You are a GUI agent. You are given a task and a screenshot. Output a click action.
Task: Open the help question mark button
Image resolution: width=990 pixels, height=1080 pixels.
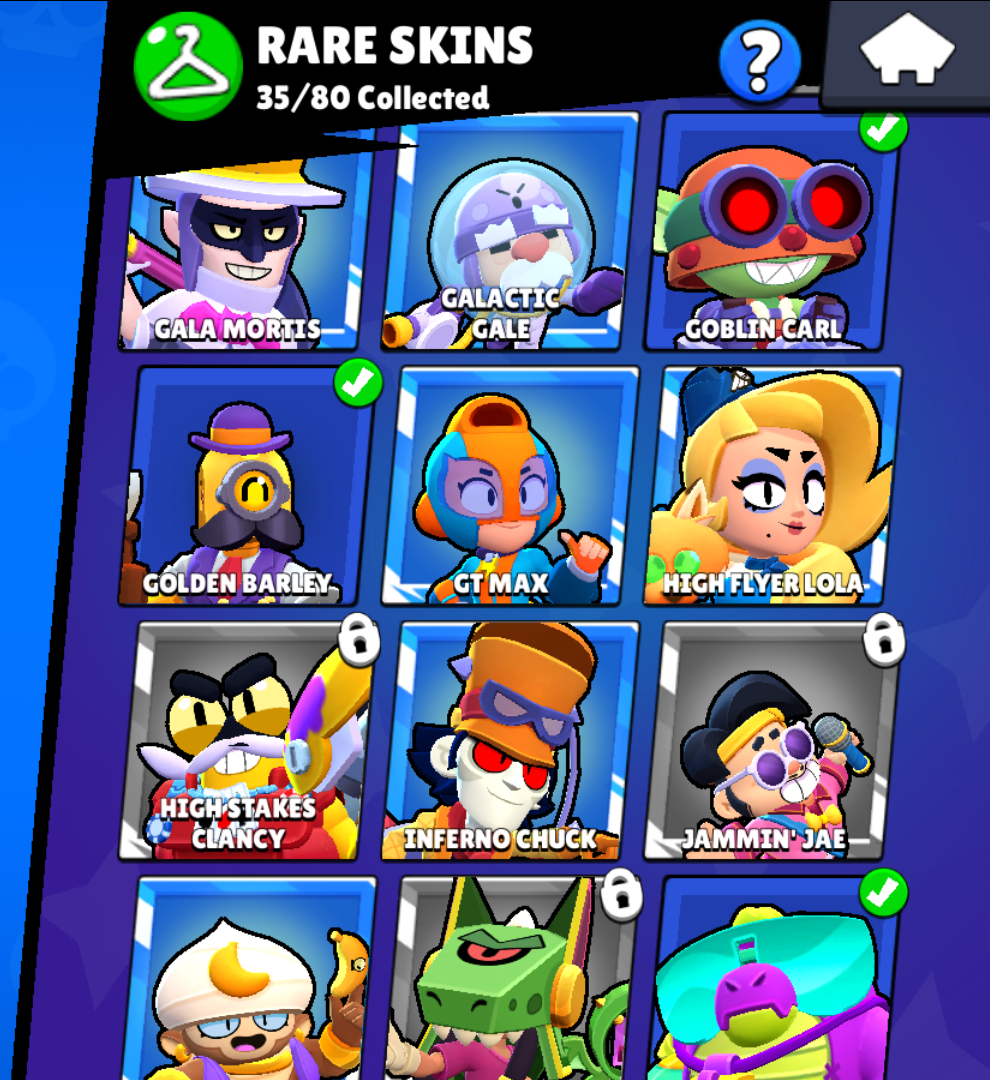760,61
